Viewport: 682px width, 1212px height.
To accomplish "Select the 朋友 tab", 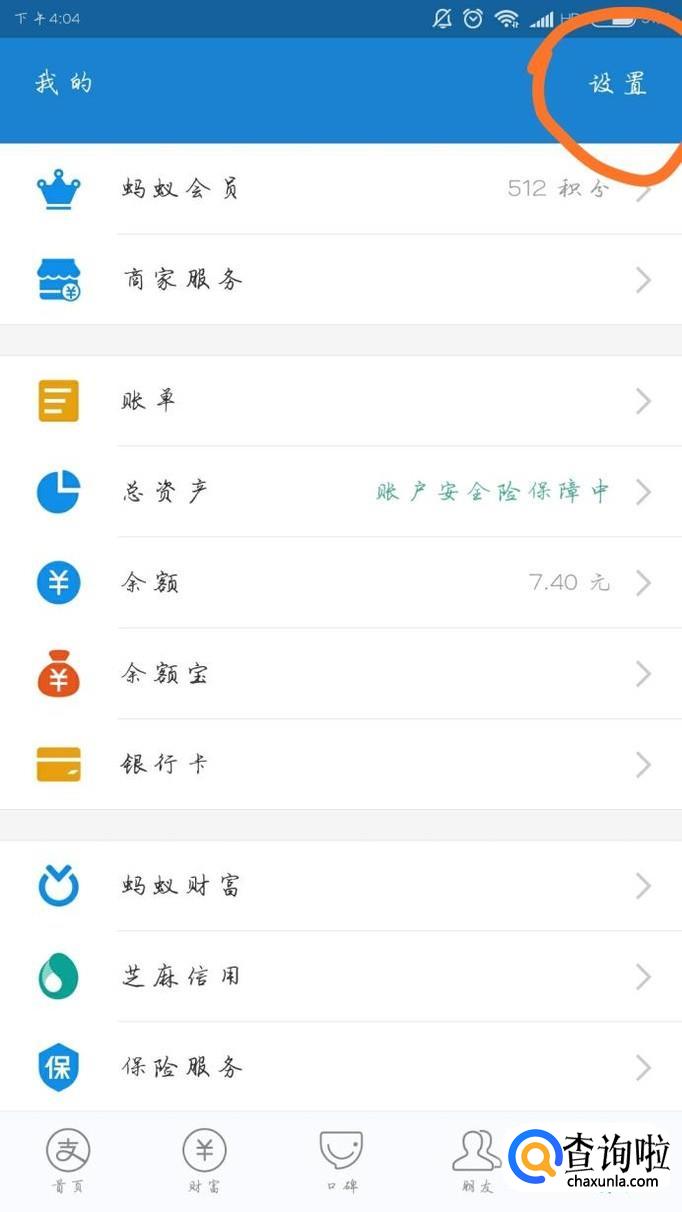I will coord(477,1160).
